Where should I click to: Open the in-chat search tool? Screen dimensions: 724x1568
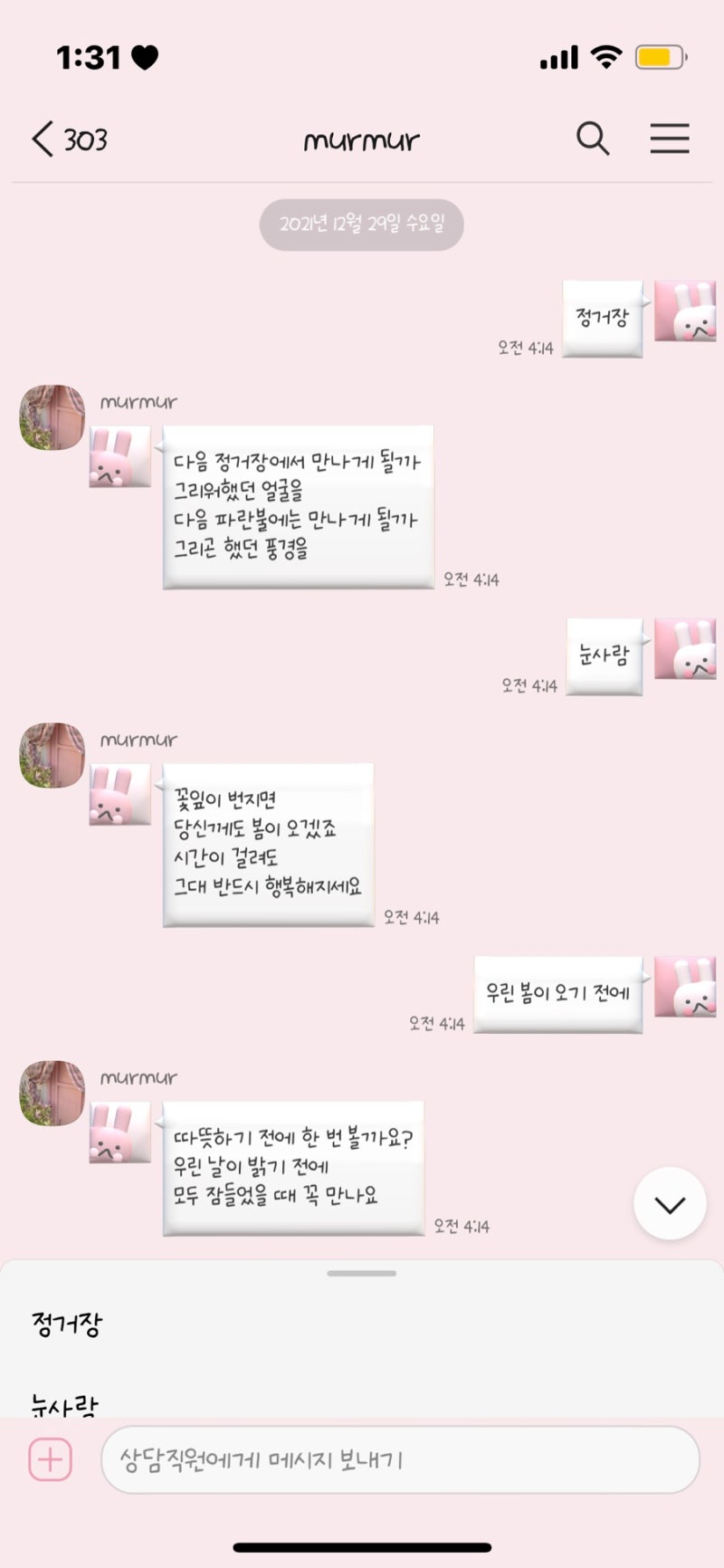coord(593,139)
